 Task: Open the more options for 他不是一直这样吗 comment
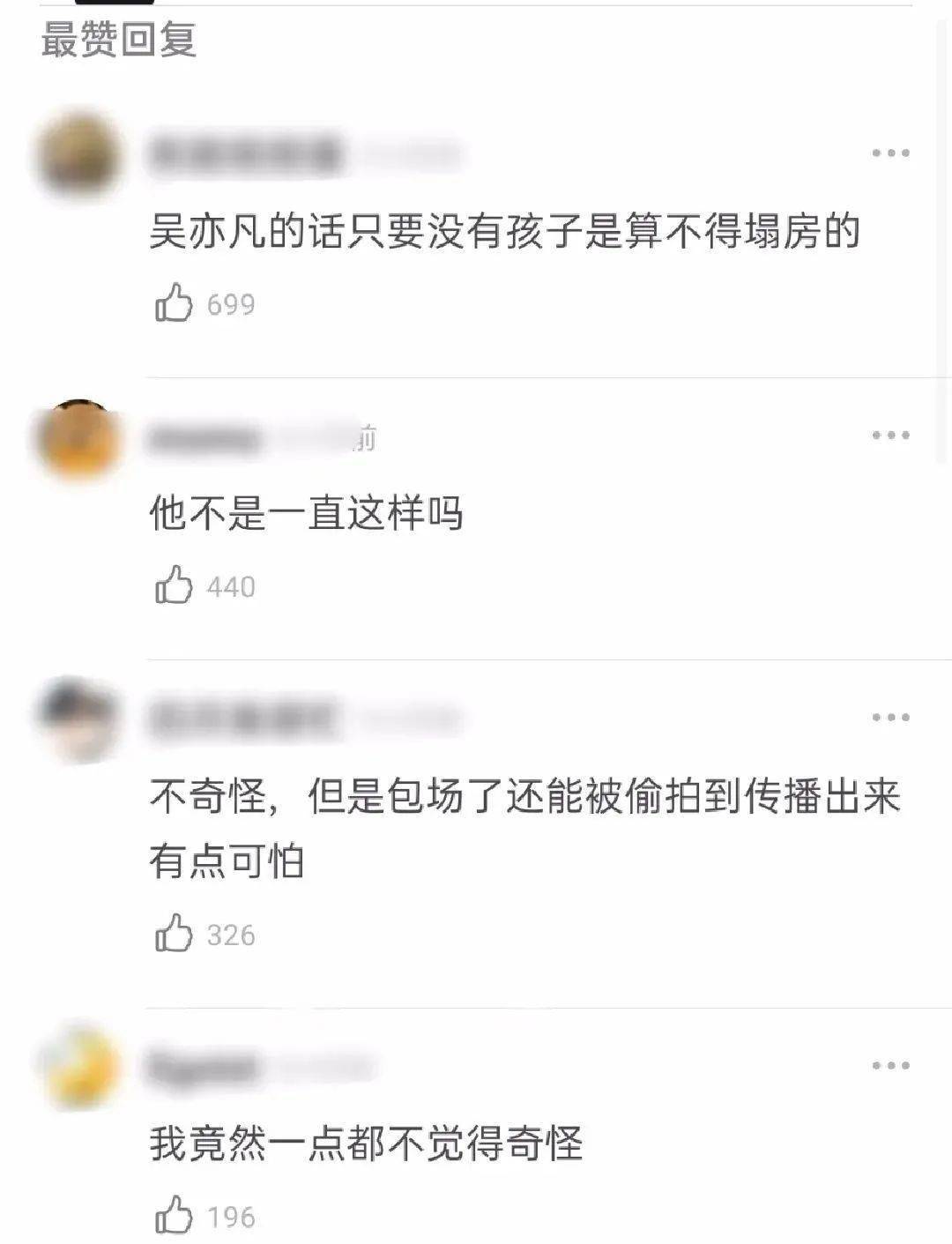coord(890,436)
